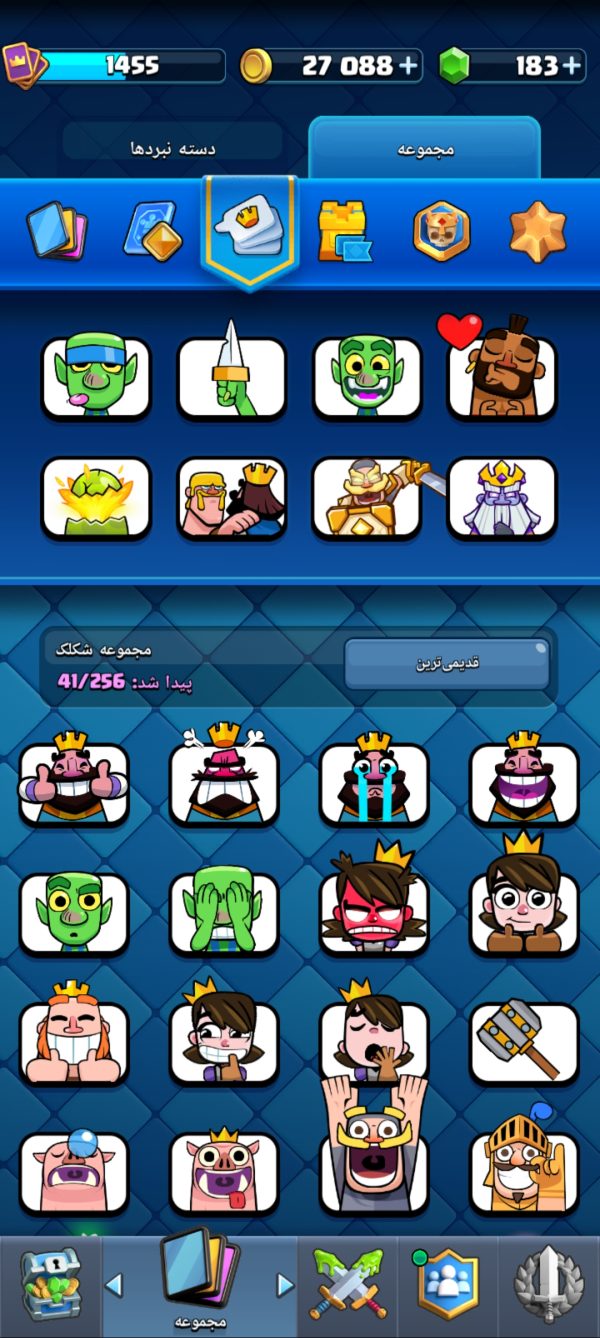This screenshot has width=600, height=1338.
Task: Open the star points category icon
Action: click(538, 230)
